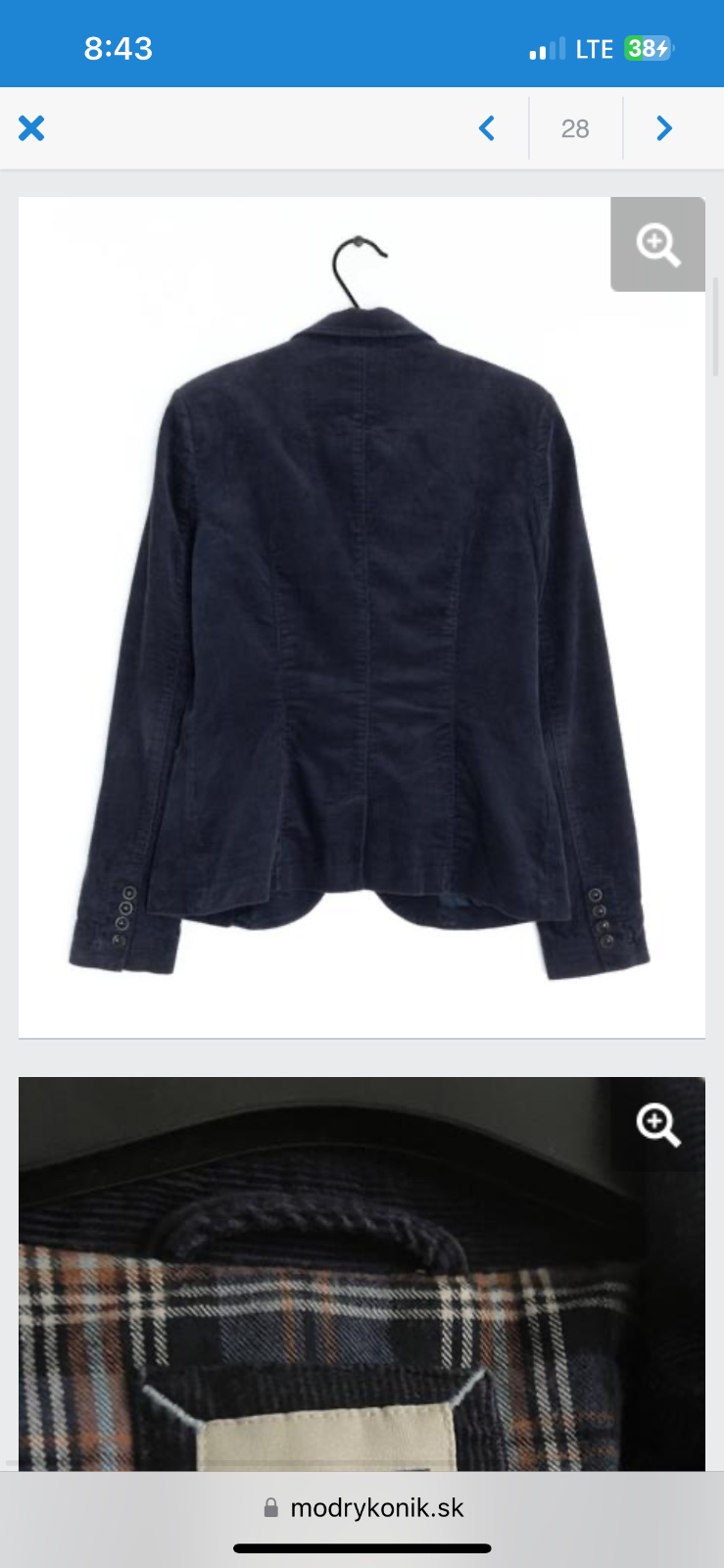Enlarge the plaid lining label photo
The width and height of the screenshot is (724, 1568).
[x=657, y=1125]
